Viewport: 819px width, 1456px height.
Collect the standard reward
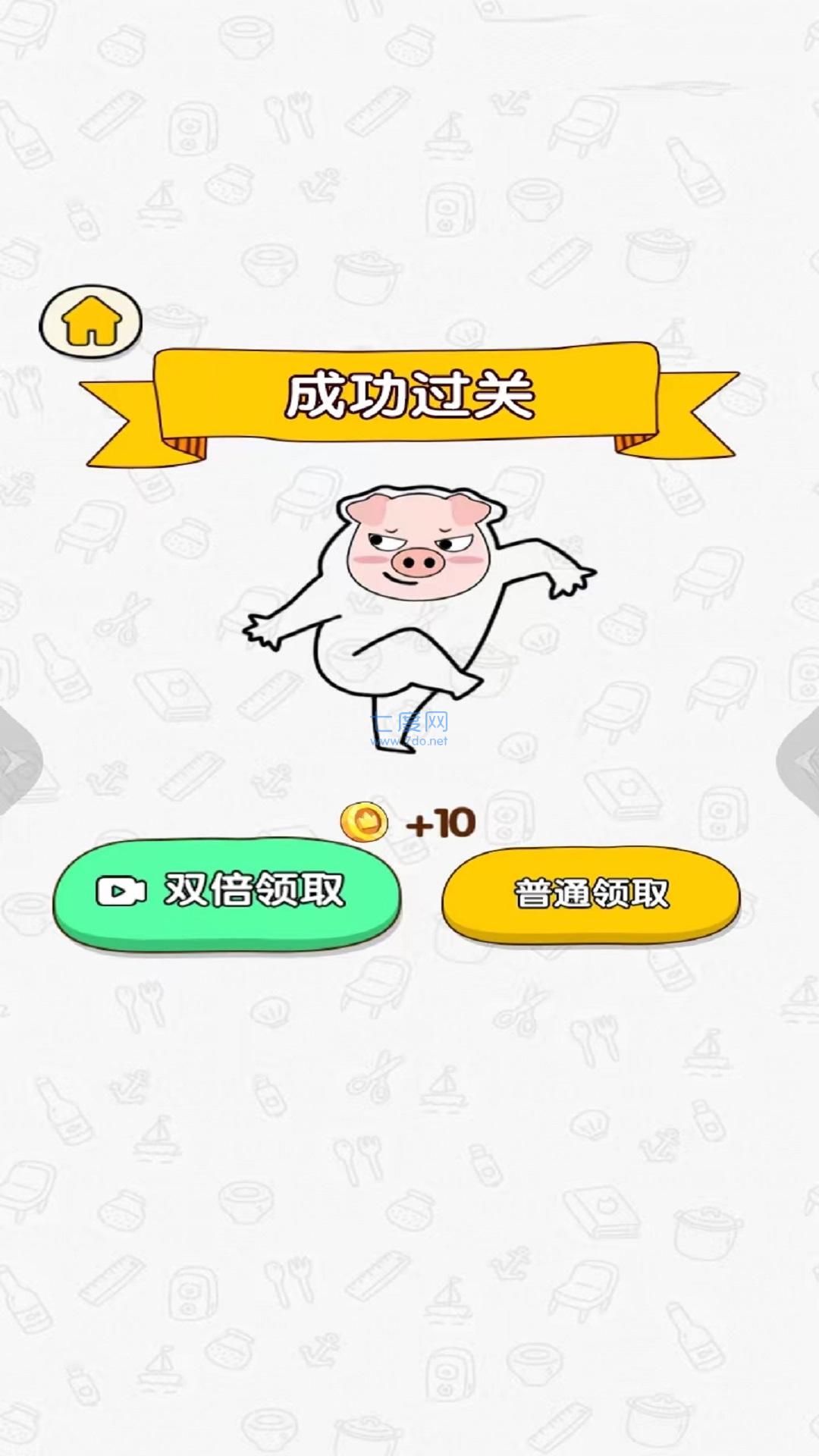pos(595,896)
